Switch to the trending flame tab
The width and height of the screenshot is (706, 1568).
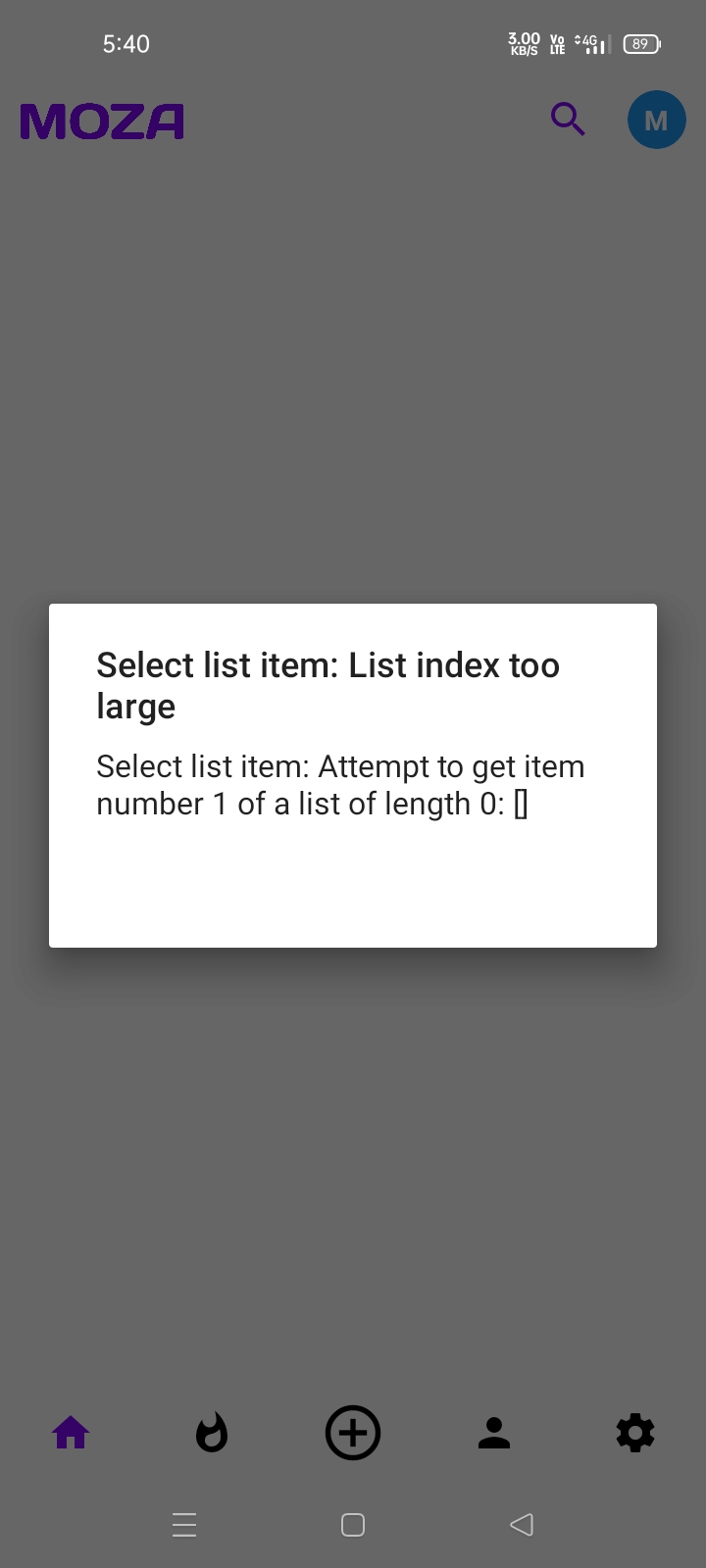pos(212,1433)
